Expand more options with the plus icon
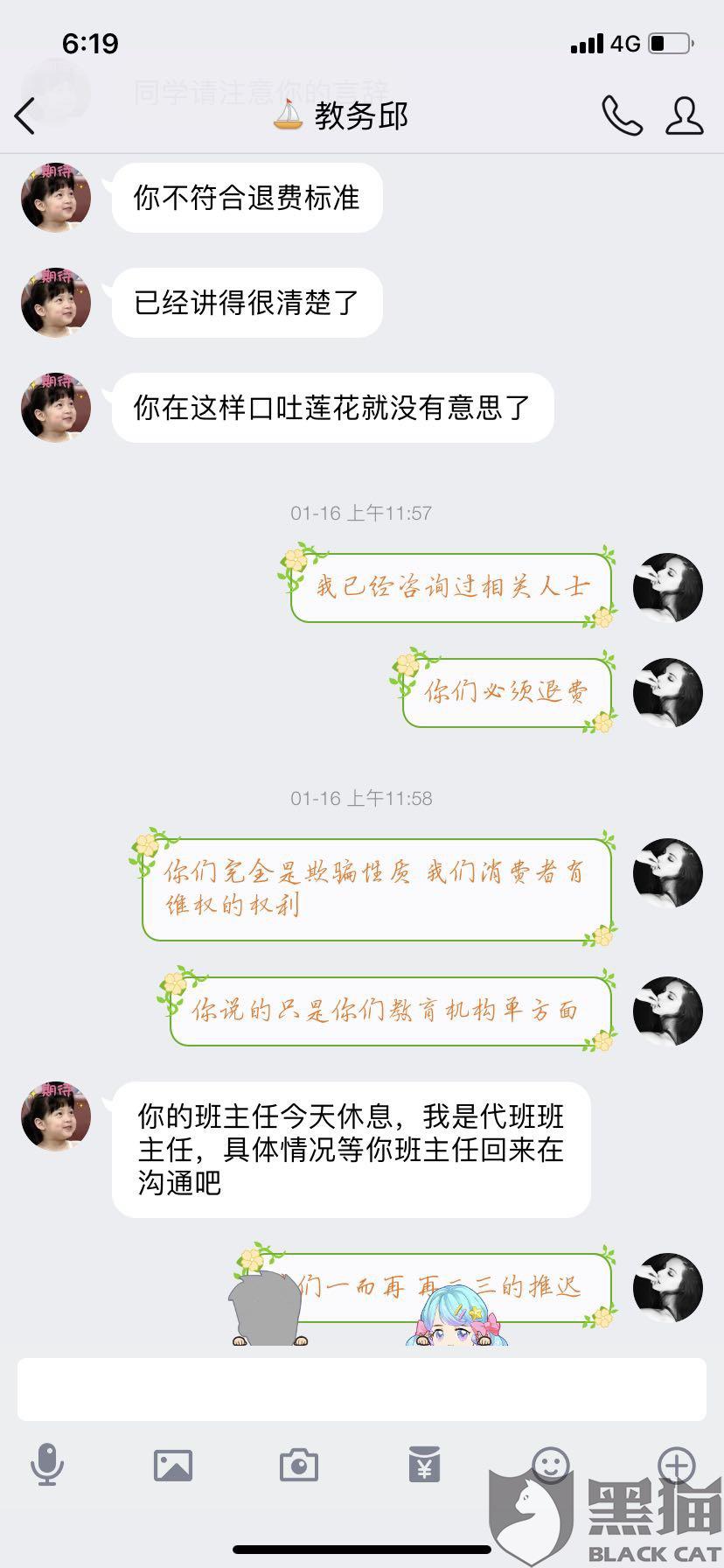This screenshot has height=1568, width=724. click(677, 1465)
